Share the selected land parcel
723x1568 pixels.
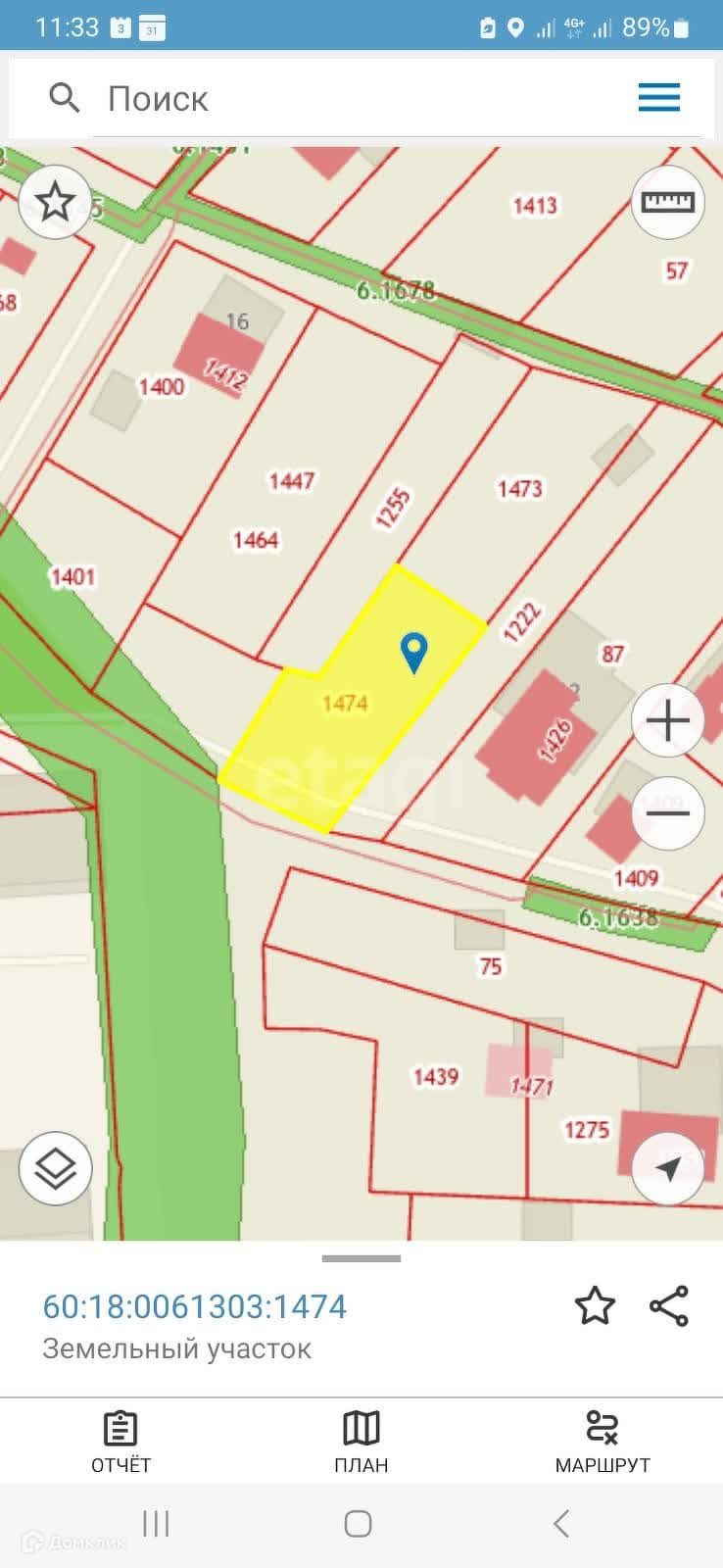click(669, 1306)
